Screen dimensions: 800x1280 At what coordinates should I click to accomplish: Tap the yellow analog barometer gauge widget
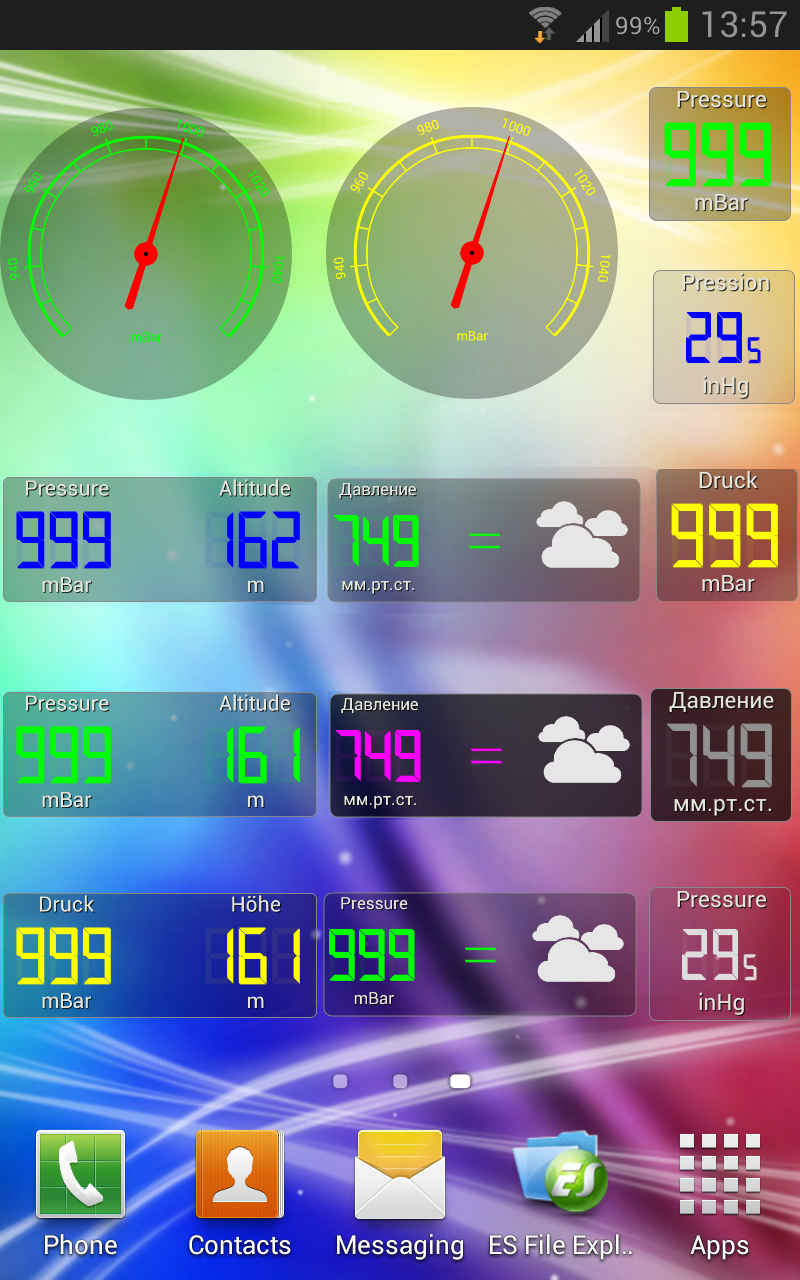472,254
